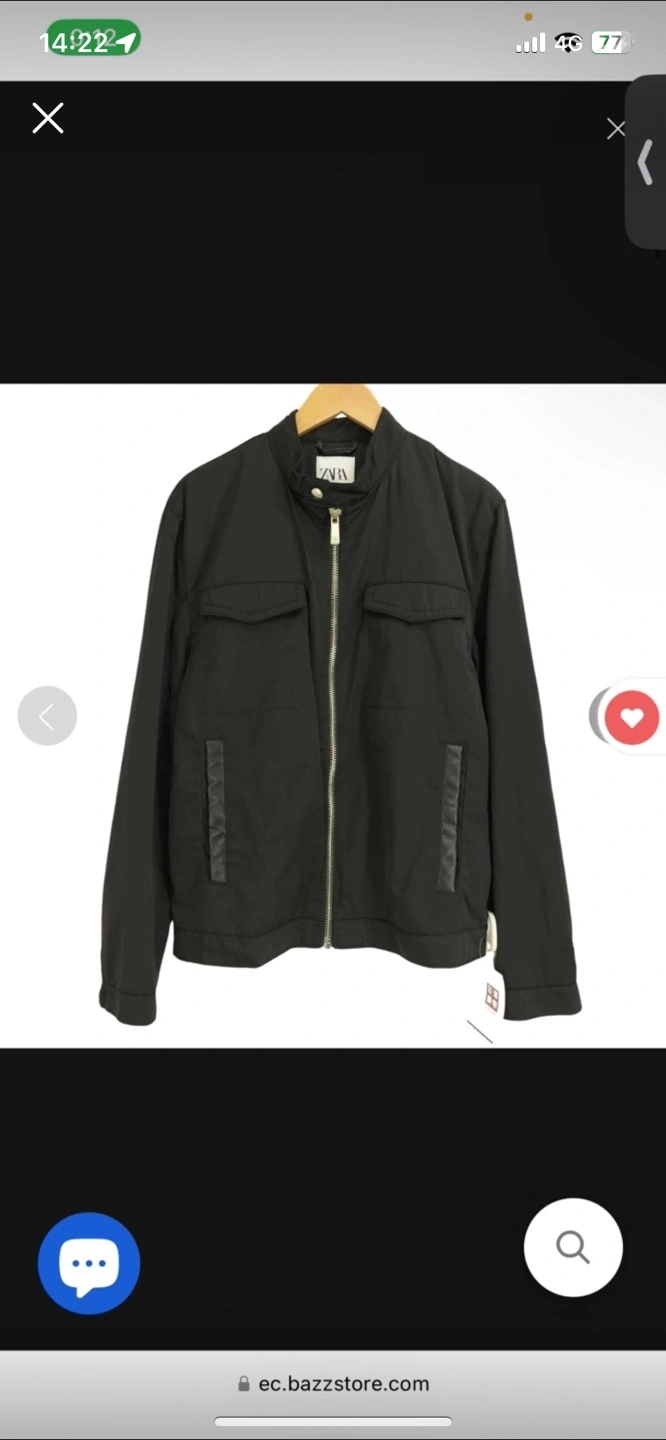Add the jacket to favorites with heart

[x=631, y=717]
